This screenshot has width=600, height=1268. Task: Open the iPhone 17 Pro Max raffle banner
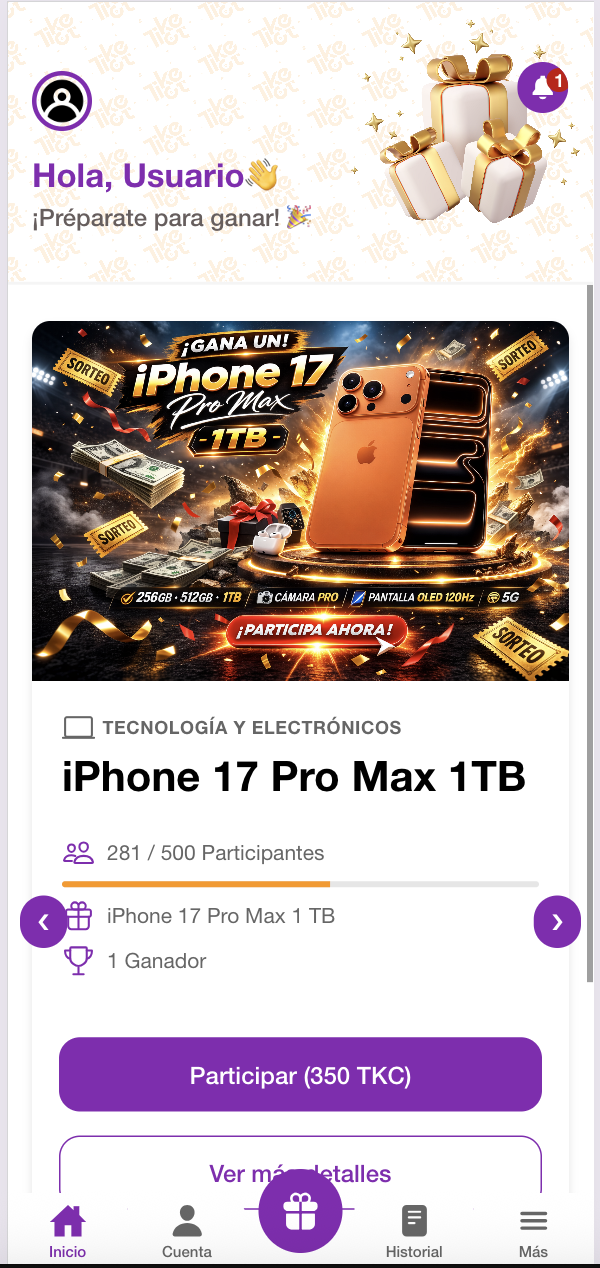pos(300,501)
